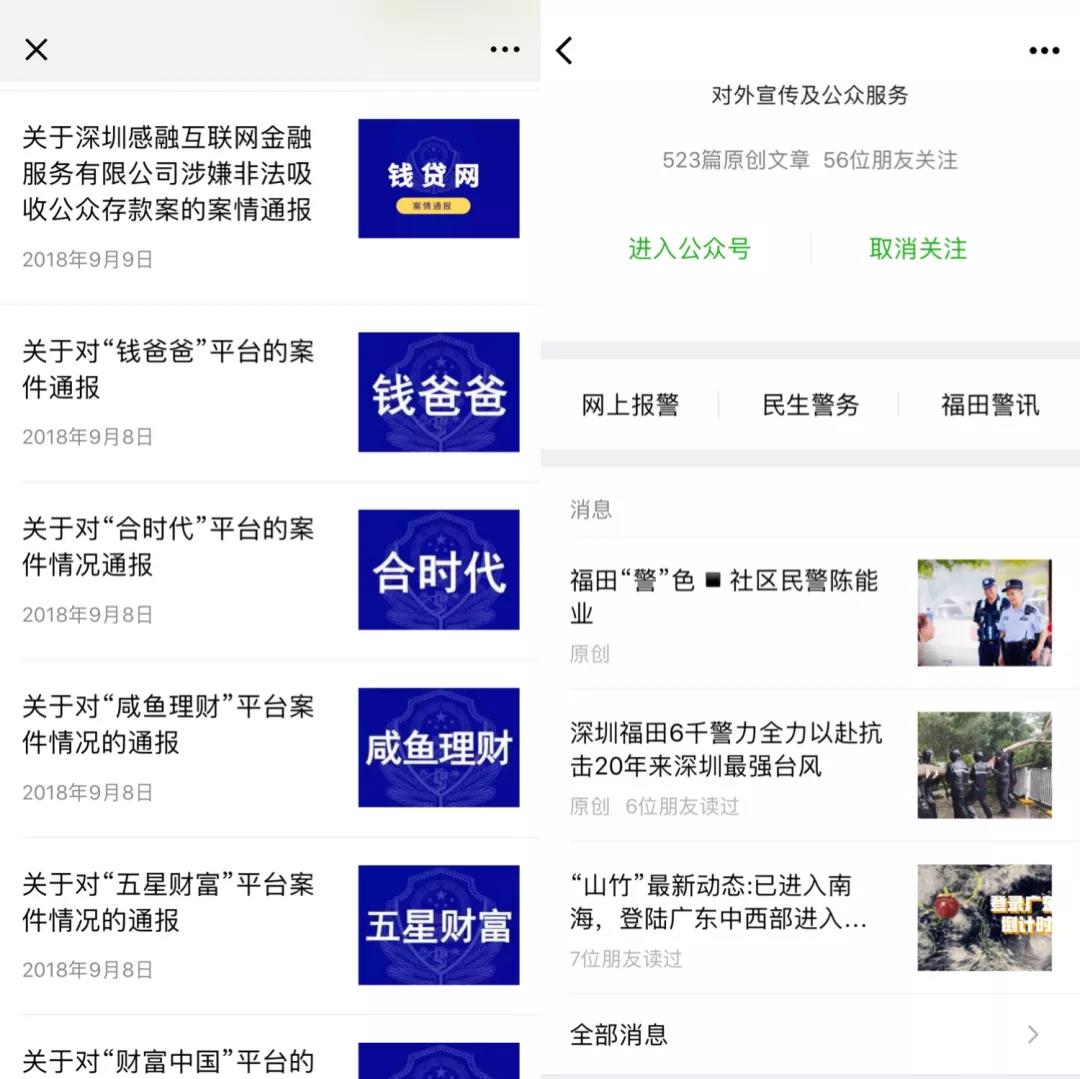Tap 取消关注 to unfollow the account
Viewport: 1080px width, 1079px height.
(918, 249)
